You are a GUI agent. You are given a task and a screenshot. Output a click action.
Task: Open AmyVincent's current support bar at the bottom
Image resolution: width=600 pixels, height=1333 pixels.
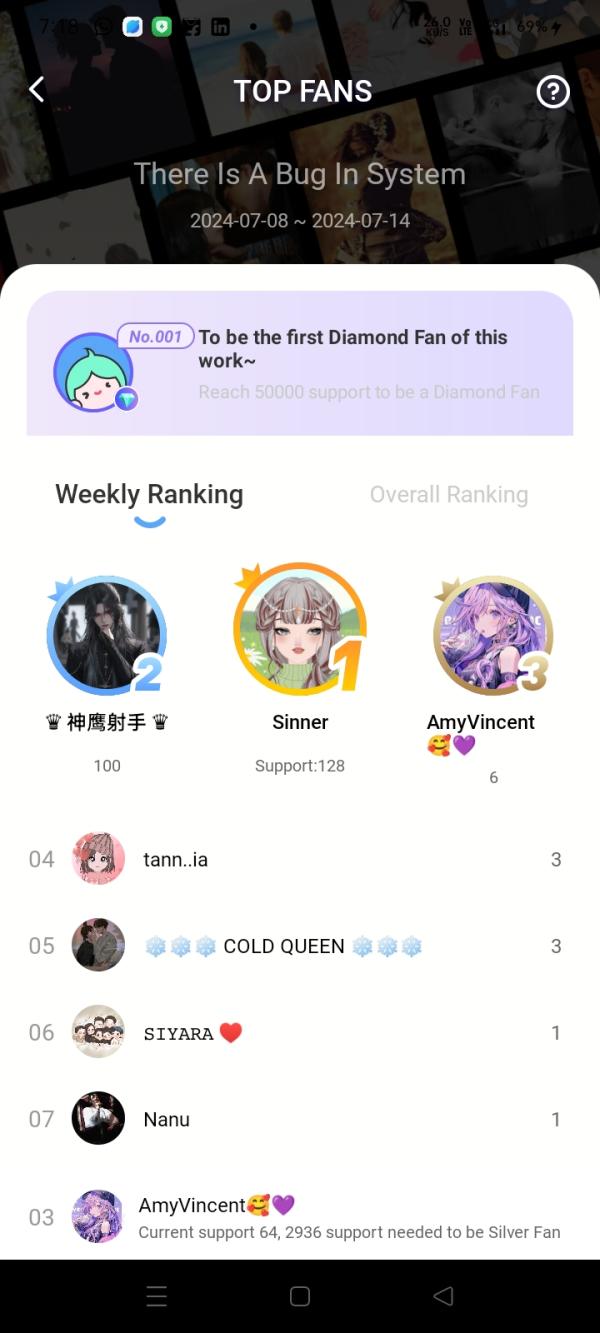tap(300, 1217)
